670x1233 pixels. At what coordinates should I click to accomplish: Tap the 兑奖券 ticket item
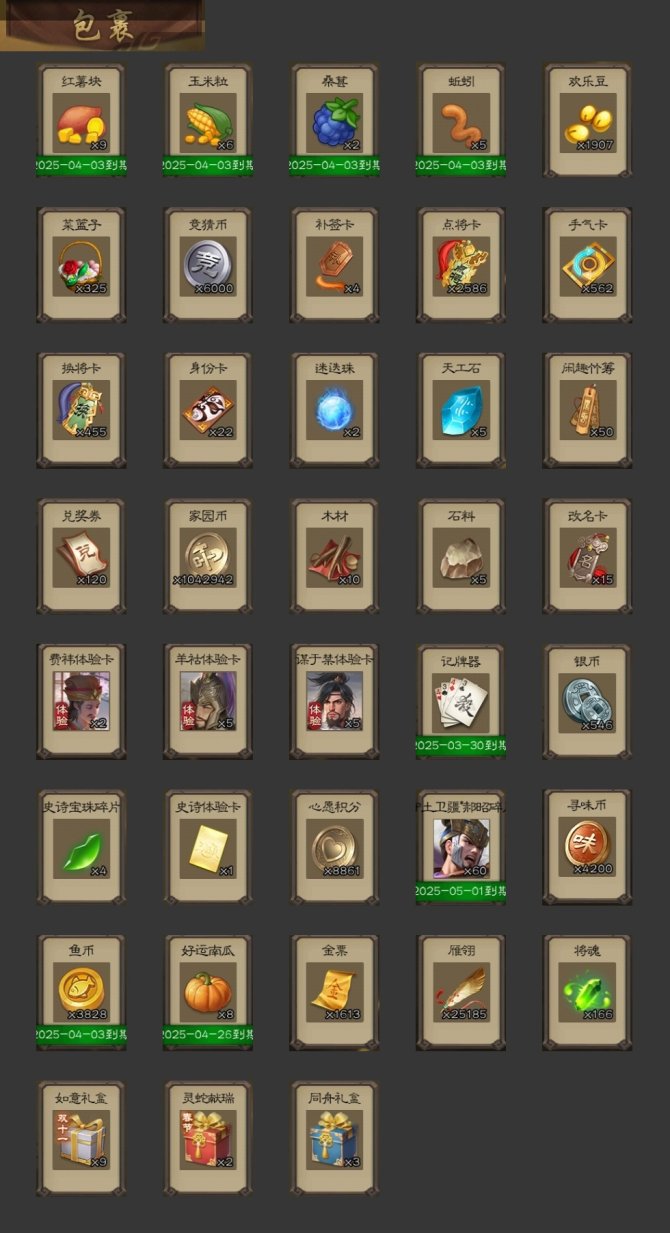(x=81, y=558)
